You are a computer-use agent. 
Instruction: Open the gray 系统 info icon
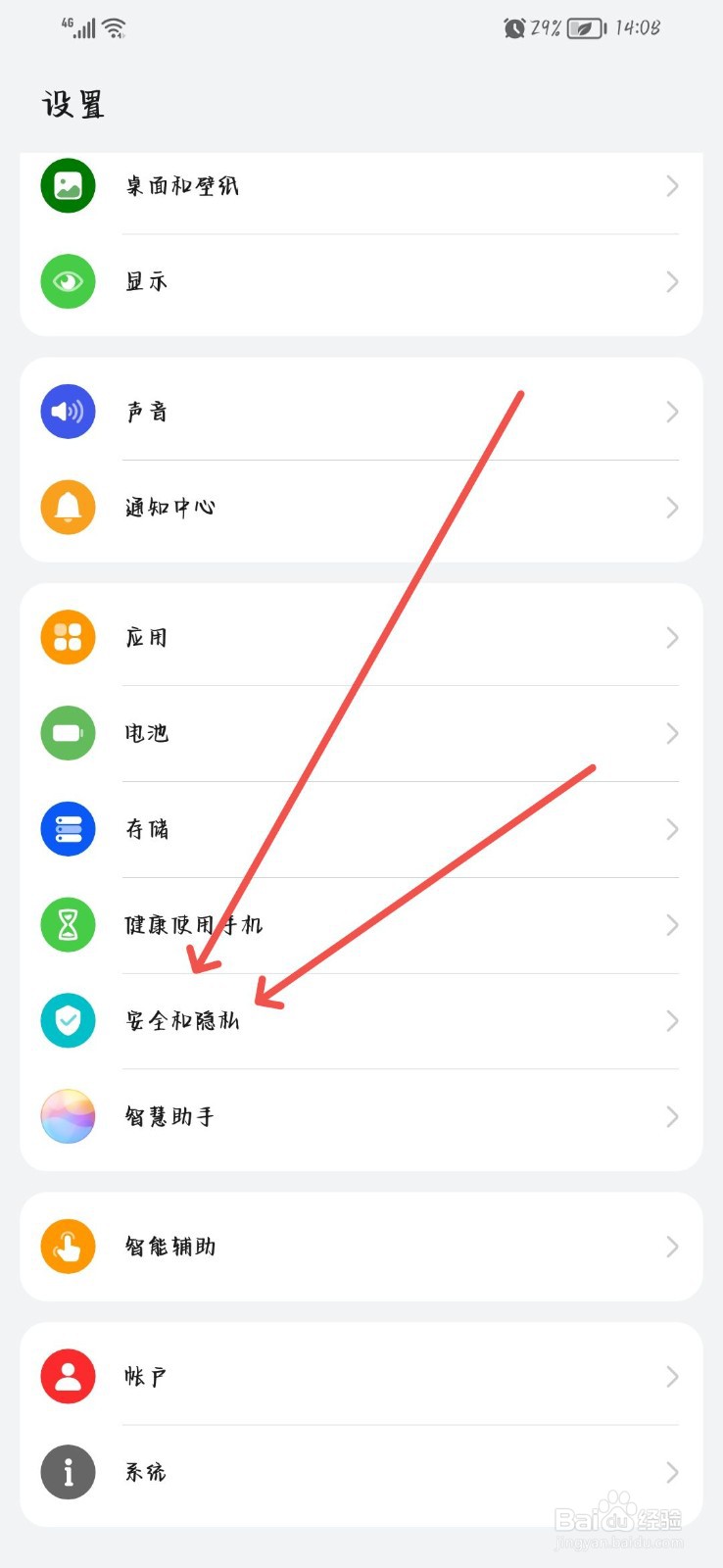tap(67, 1472)
